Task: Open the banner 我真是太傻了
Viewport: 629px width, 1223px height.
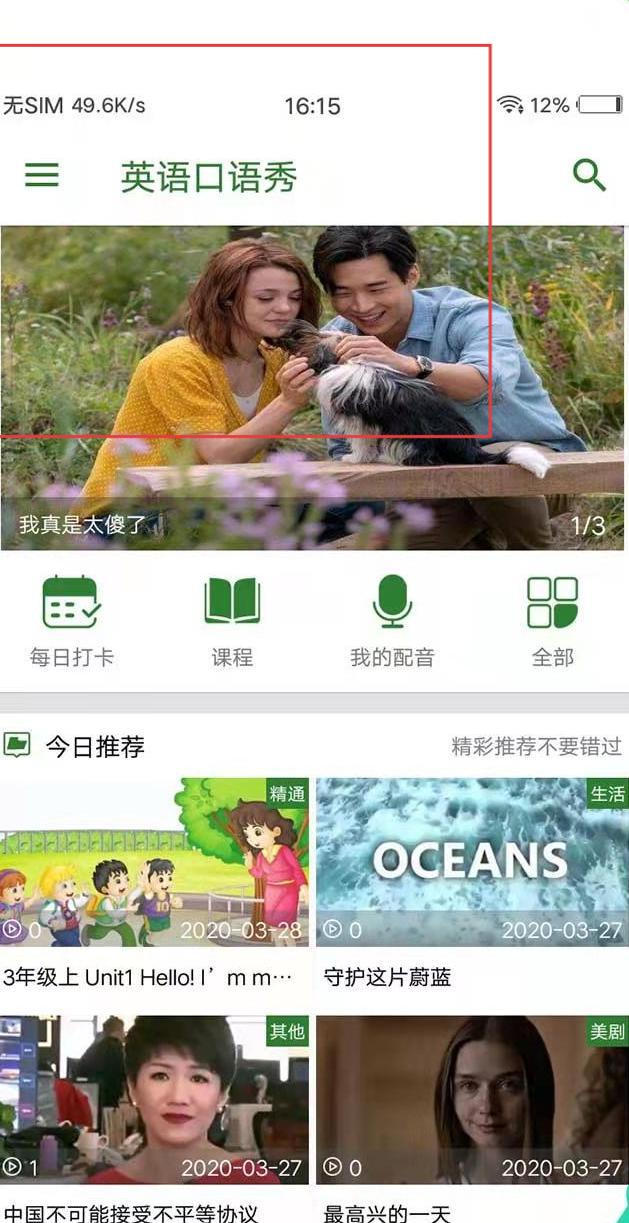Action: [312, 388]
